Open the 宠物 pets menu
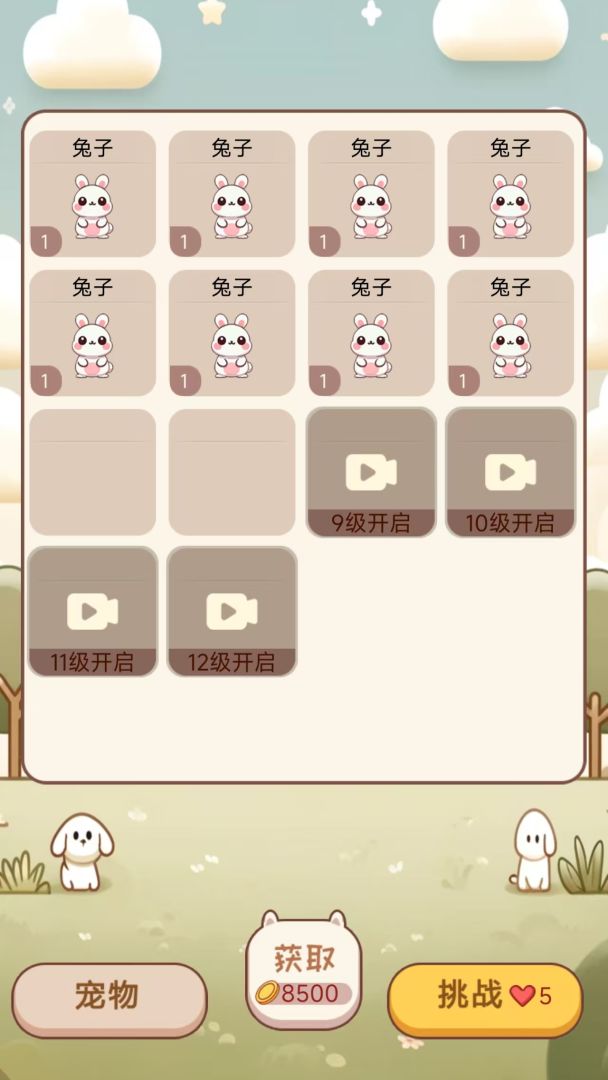608x1080 pixels. [x=108, y=998]
